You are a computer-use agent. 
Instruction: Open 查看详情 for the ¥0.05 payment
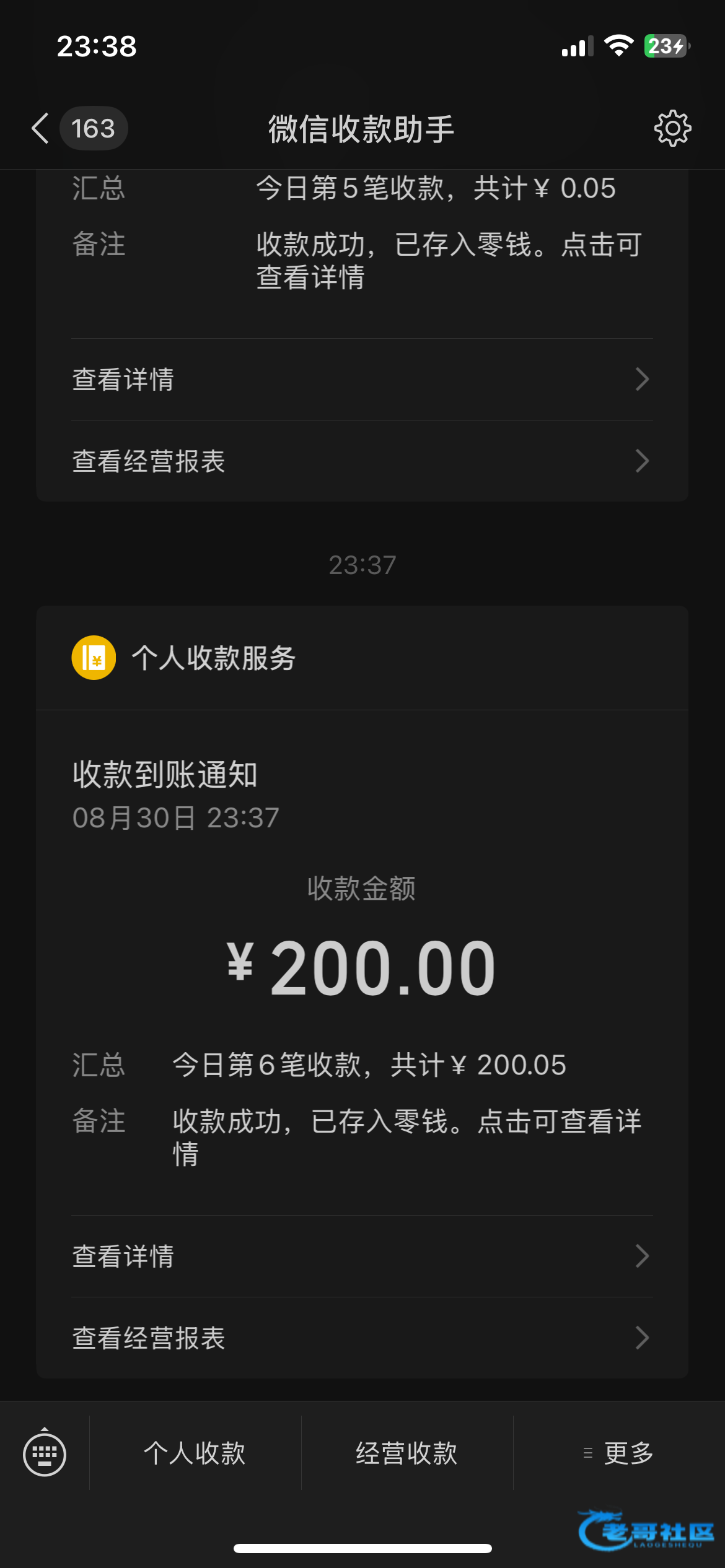pos(362,380)
